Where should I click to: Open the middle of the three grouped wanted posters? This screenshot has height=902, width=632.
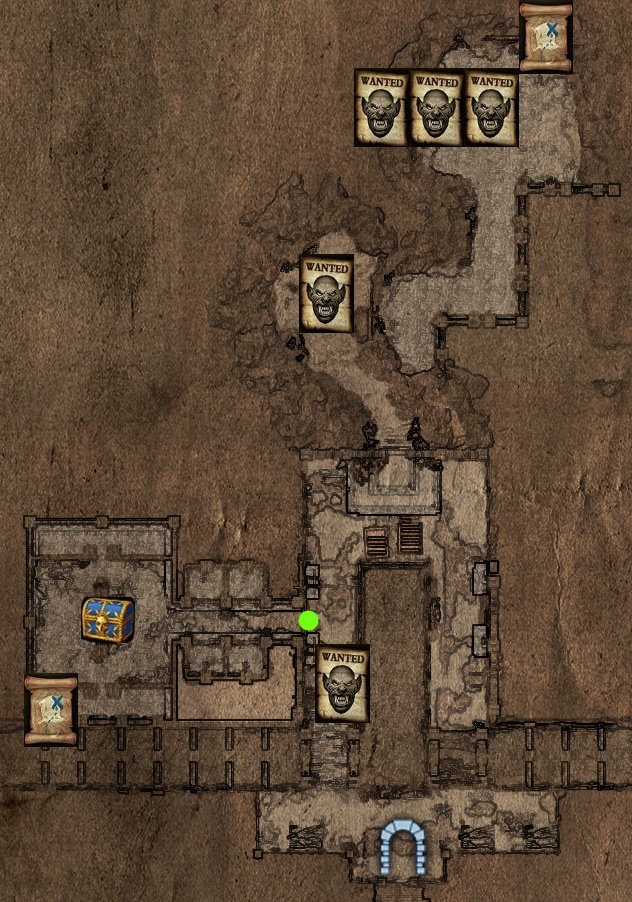[436, 107]
